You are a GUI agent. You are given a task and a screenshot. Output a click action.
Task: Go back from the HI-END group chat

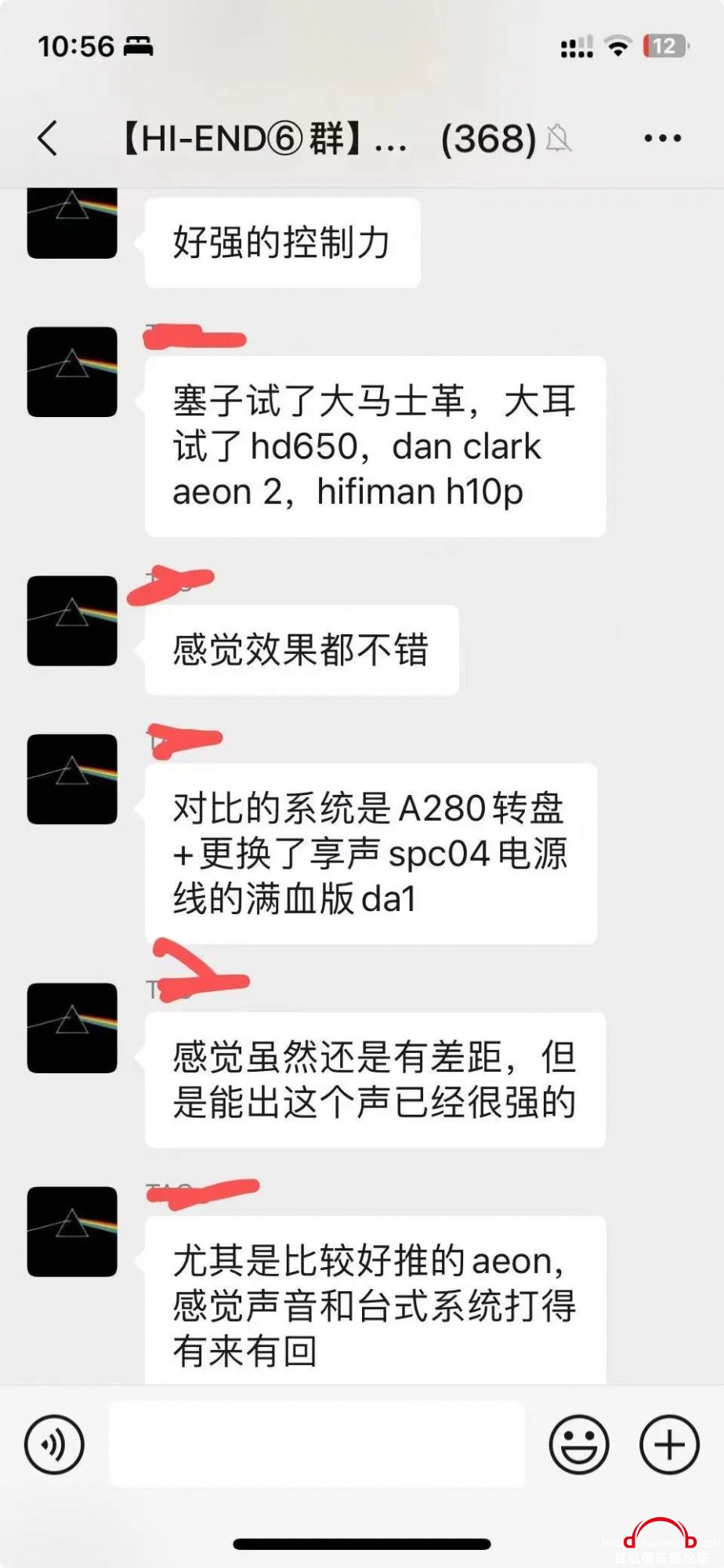click(x=49, y=139)
